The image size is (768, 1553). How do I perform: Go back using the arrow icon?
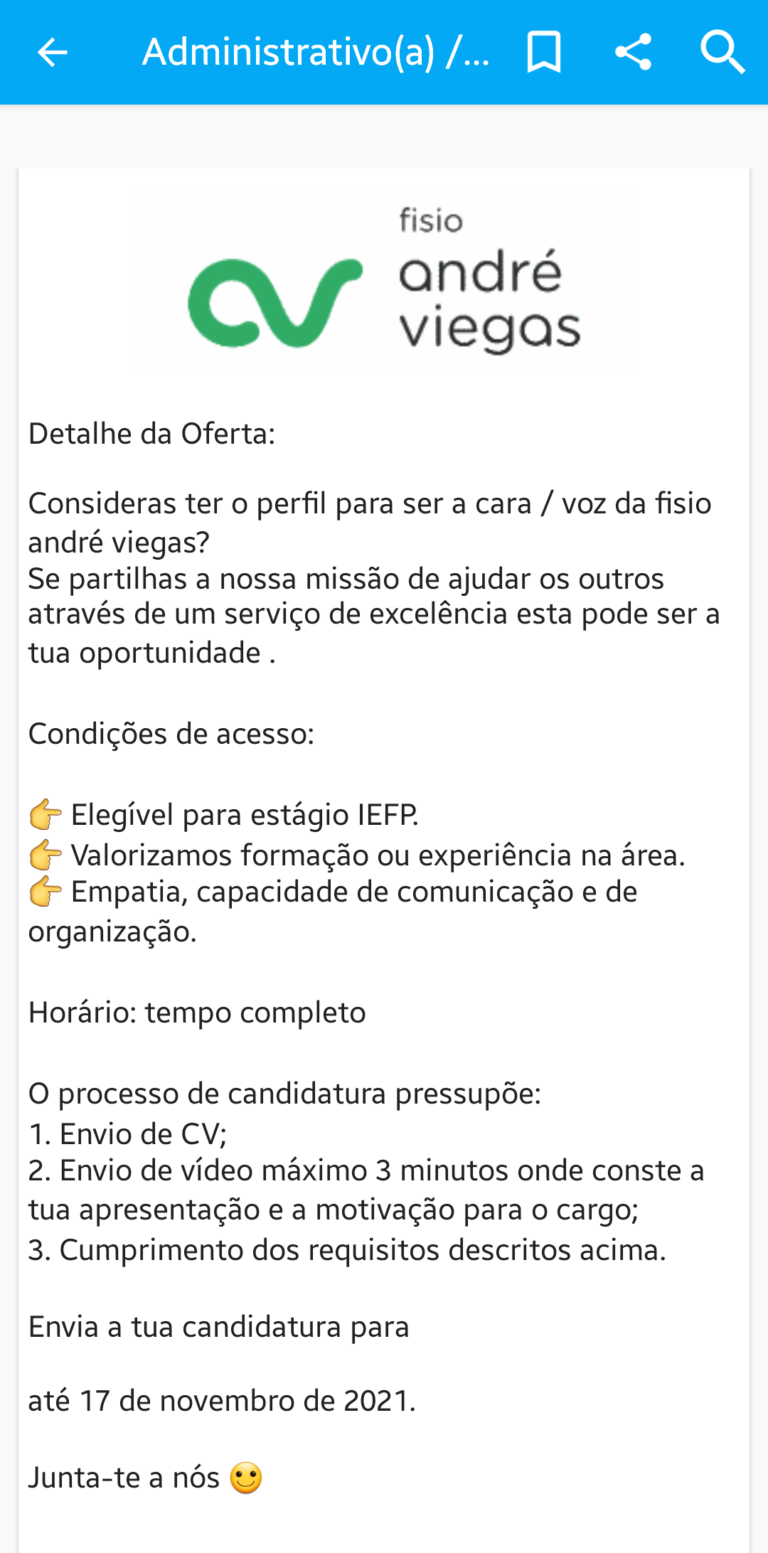click(52, 52)
